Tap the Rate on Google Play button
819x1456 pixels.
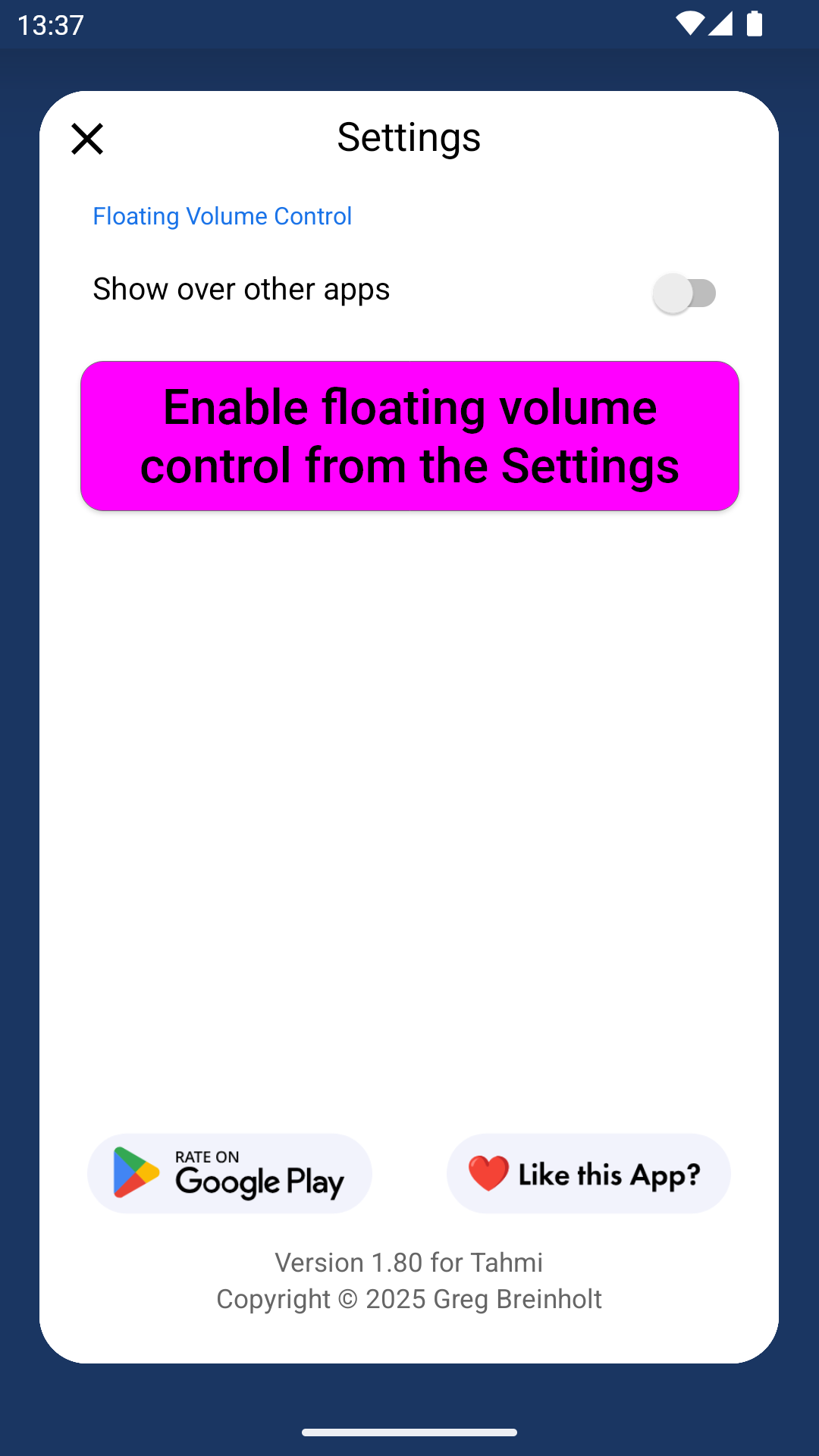pos(230,1173)
